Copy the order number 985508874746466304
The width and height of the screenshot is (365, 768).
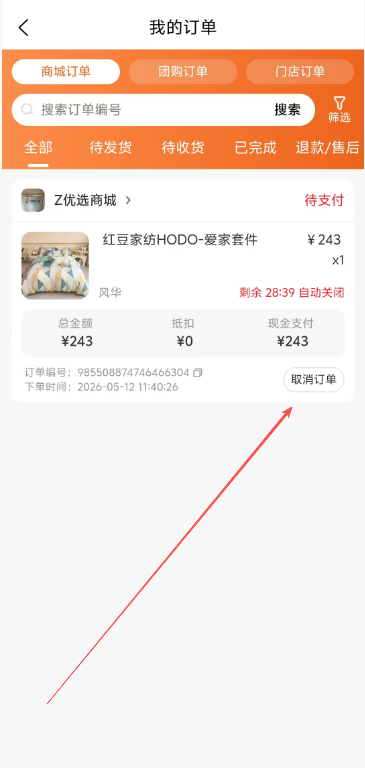(x=197, y=373)
